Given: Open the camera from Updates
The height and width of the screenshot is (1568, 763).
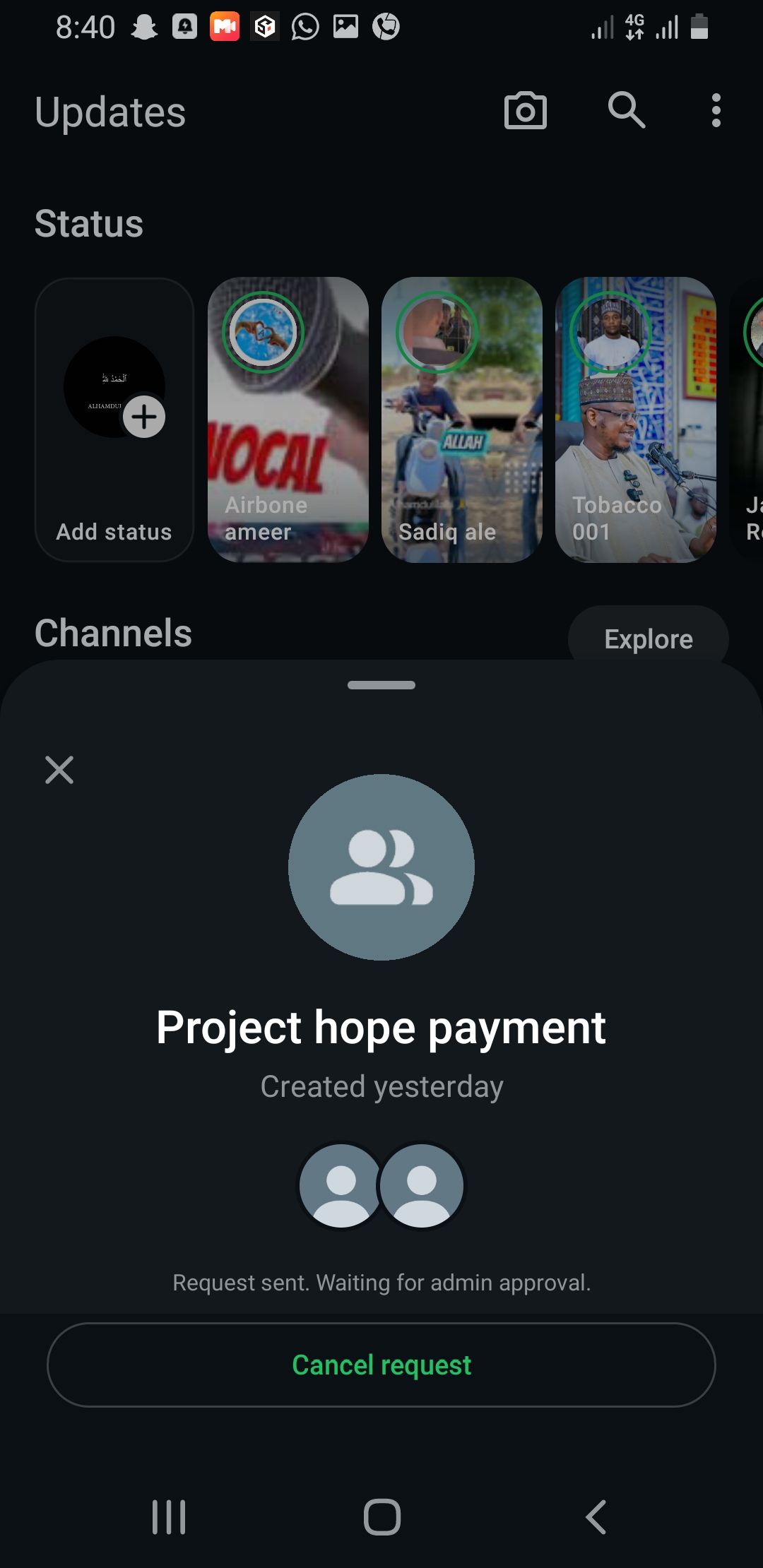Looking at the screenshot, I should (526, 111).
